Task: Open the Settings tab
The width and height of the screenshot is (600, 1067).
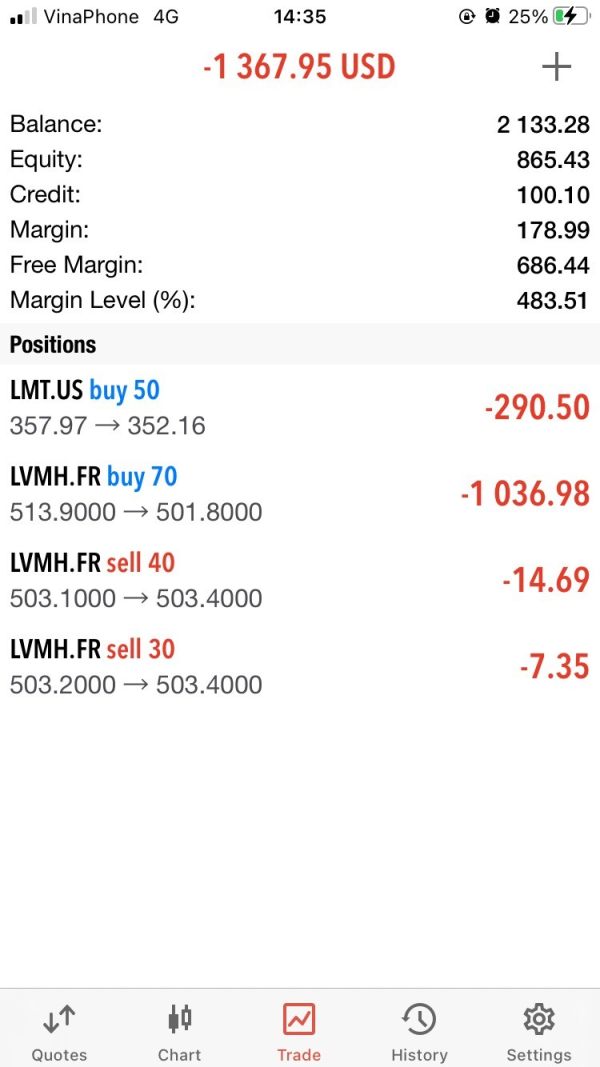Action: [539, 1031]
